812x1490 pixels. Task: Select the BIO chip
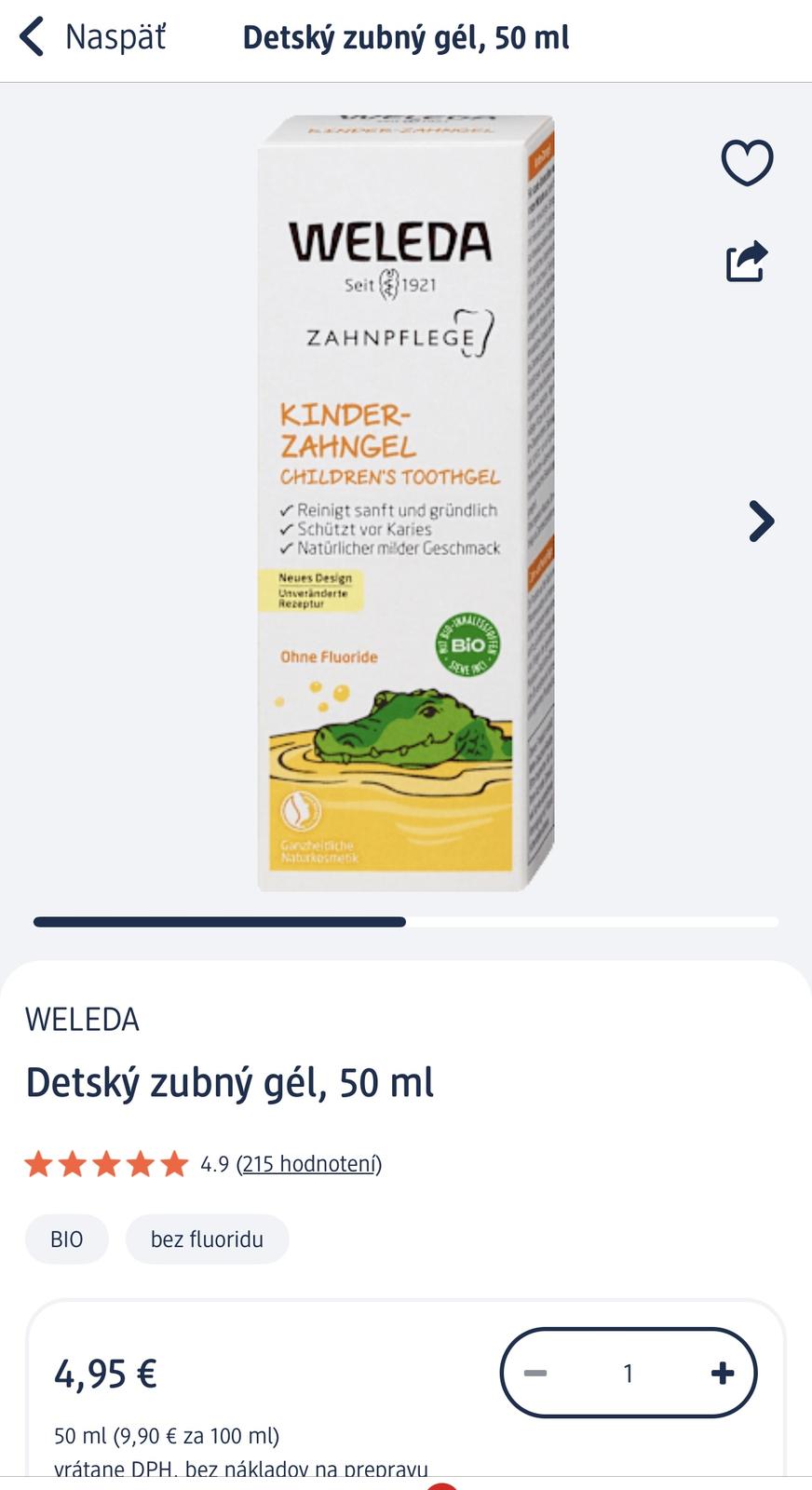(x=67, y=1239)
